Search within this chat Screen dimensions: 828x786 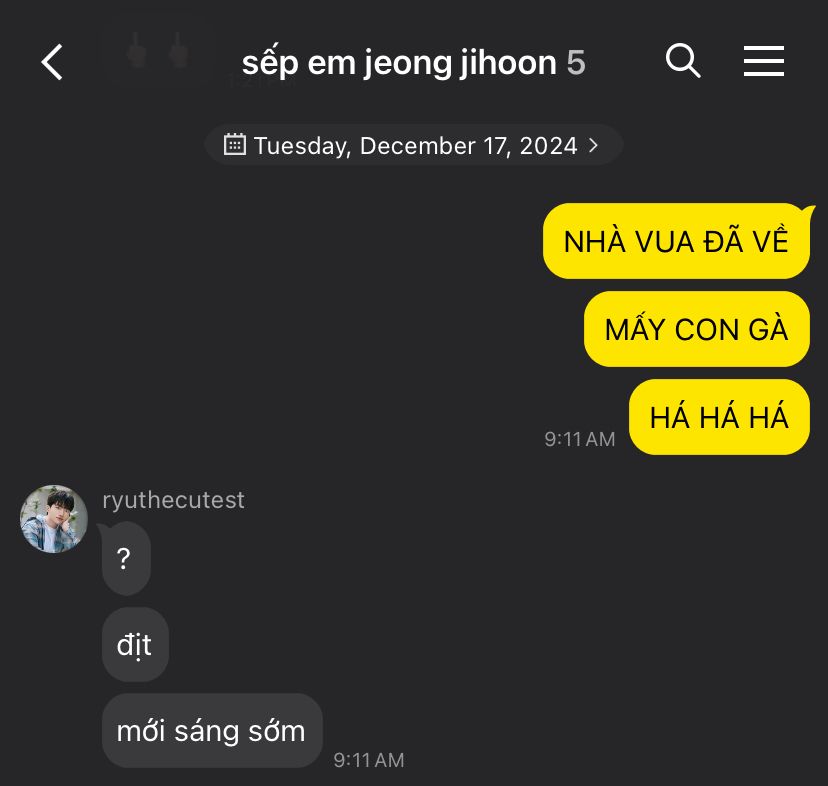683,61
